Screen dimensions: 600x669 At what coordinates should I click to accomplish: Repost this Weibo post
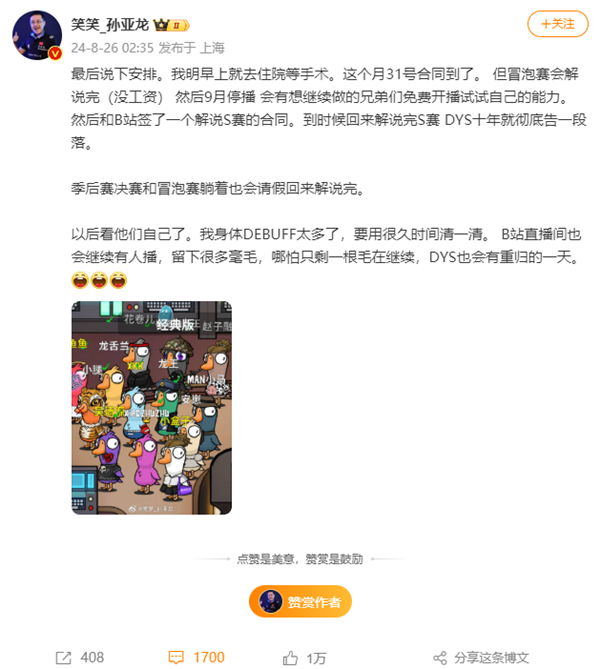click(x=79, y=657)
